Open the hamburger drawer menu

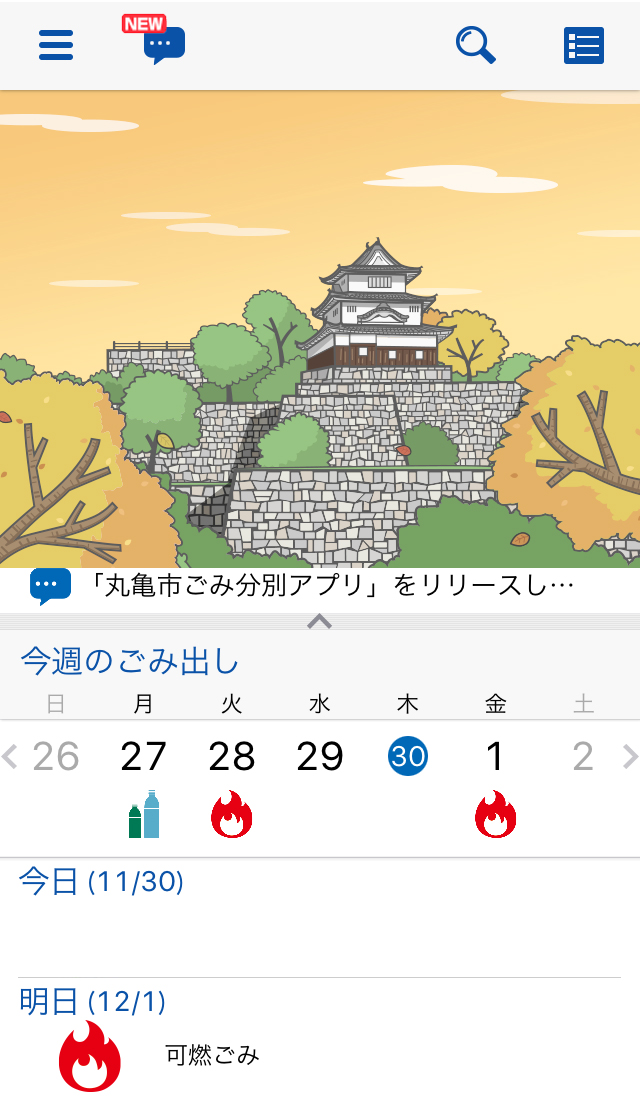(x=56, y=46)
